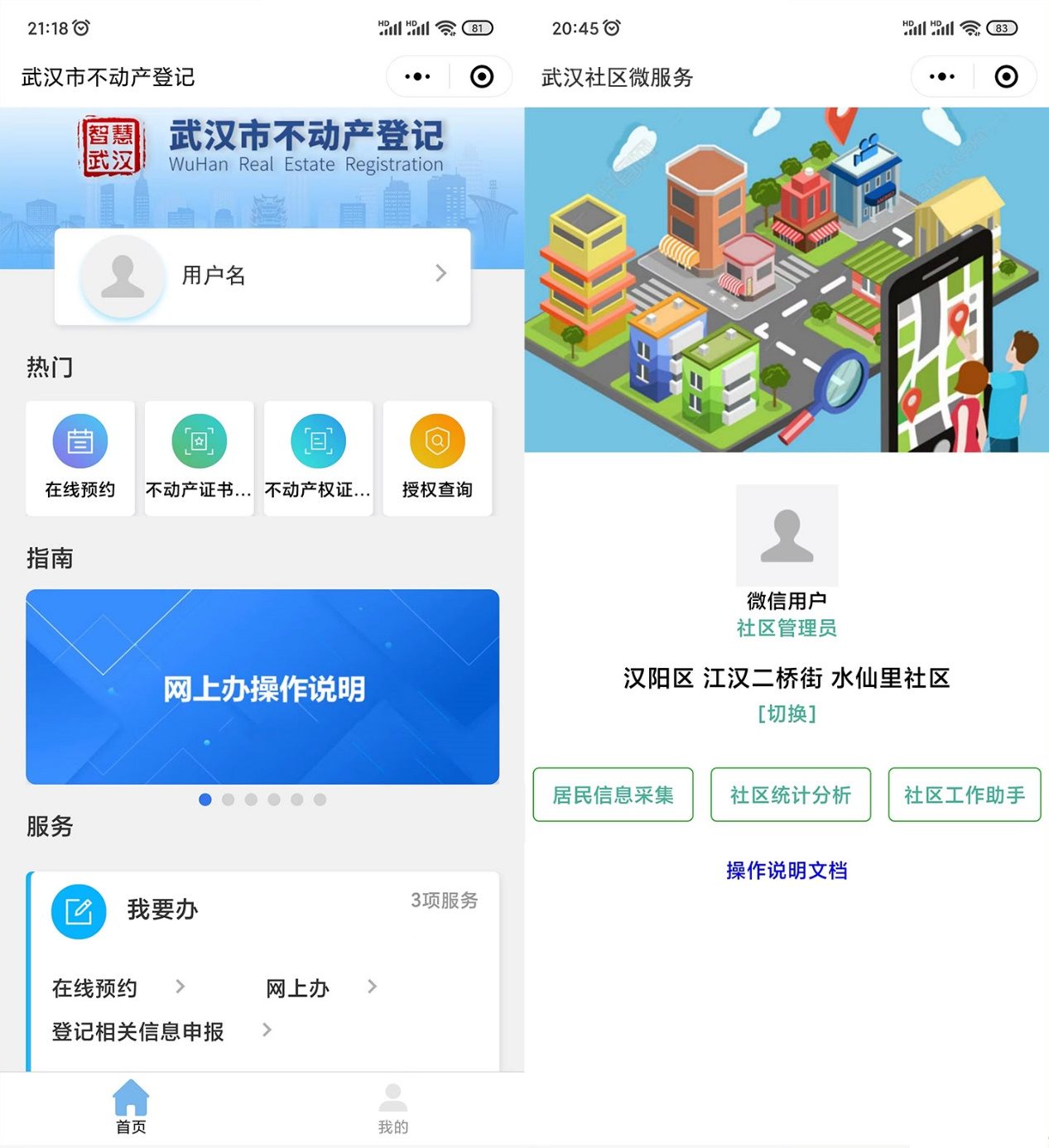1049x1148 pixels.
Task: Open 在线预约 in the 热门 grid
Action: point(80,459)
